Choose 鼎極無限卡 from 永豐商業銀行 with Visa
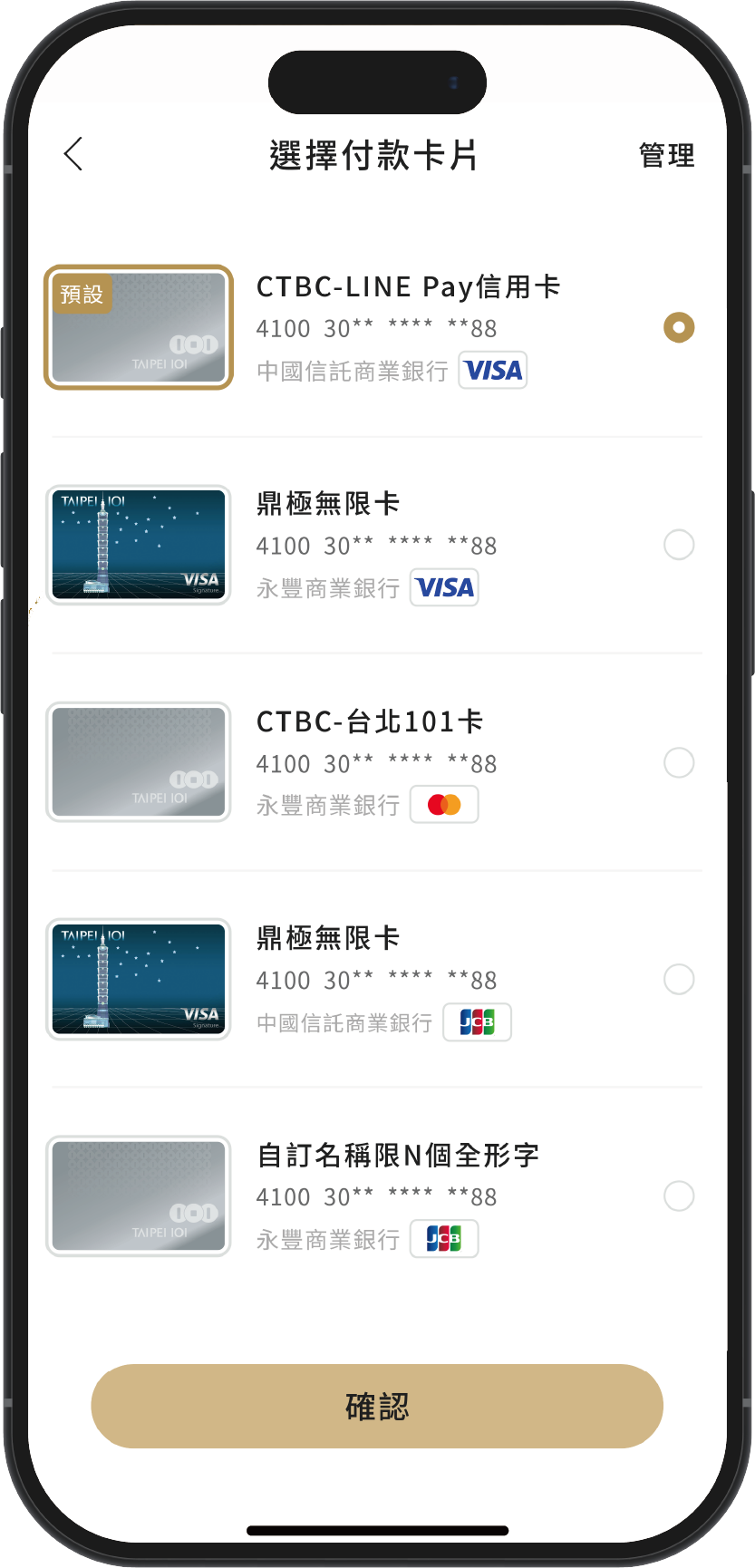The image size is (755, 1568). [x=679, y=545]
